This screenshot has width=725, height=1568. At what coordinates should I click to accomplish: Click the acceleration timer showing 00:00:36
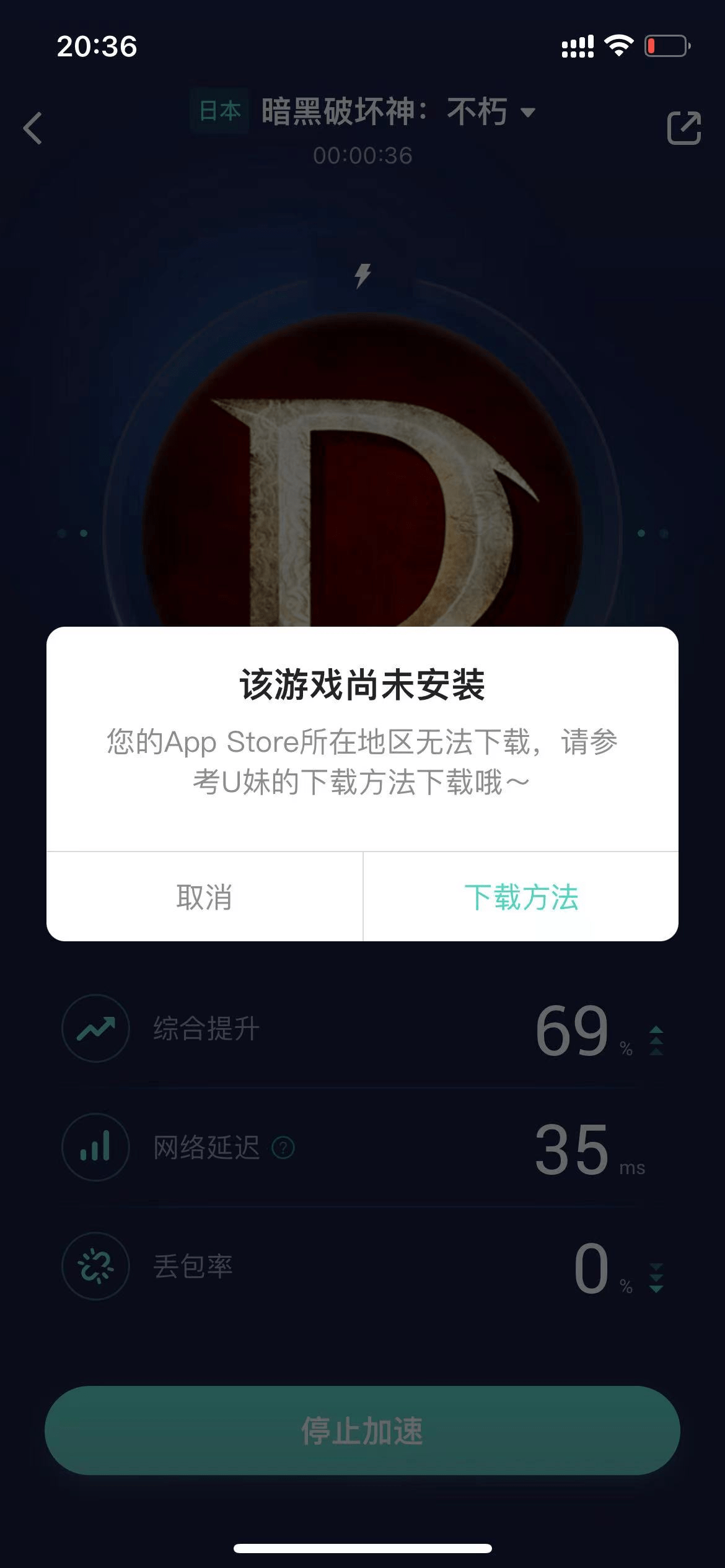tap(362, 156)
